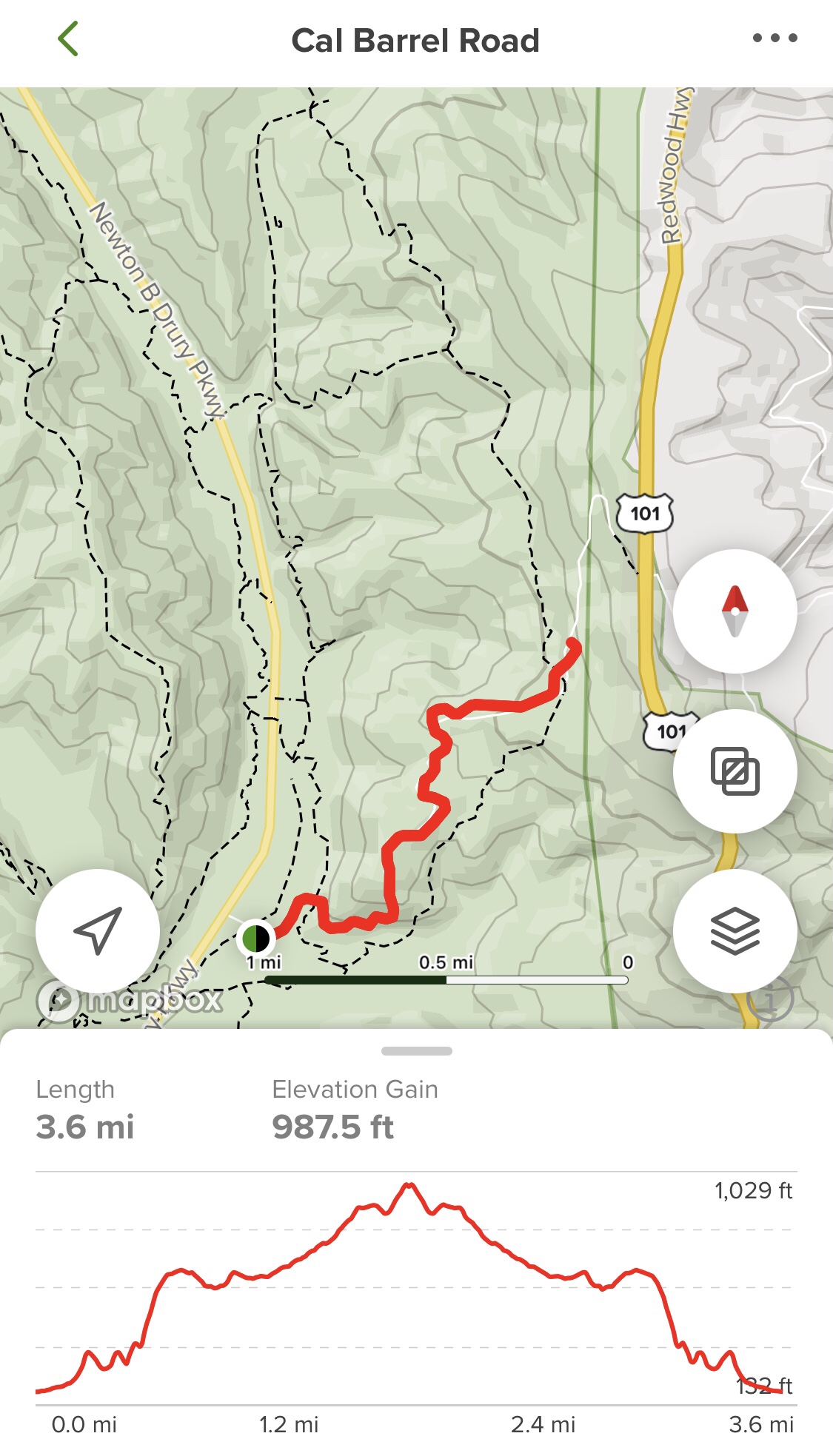Expand the trail stats panel handle
Image resolution: width=833 pixels, height=1456 pixels.
coord(416,1051)
